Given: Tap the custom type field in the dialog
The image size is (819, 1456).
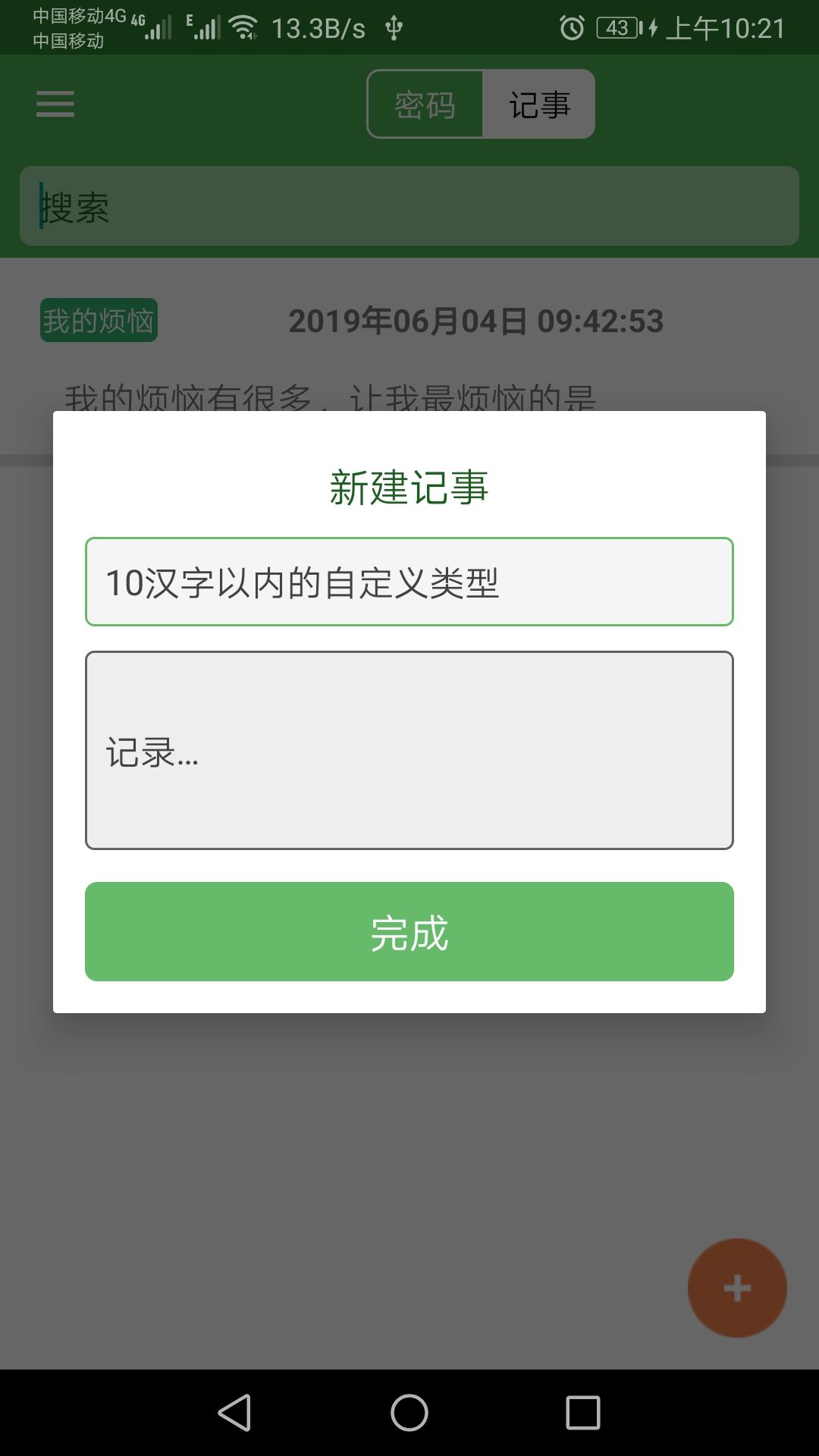Looking at the screenshot, I should pos(409,582).
